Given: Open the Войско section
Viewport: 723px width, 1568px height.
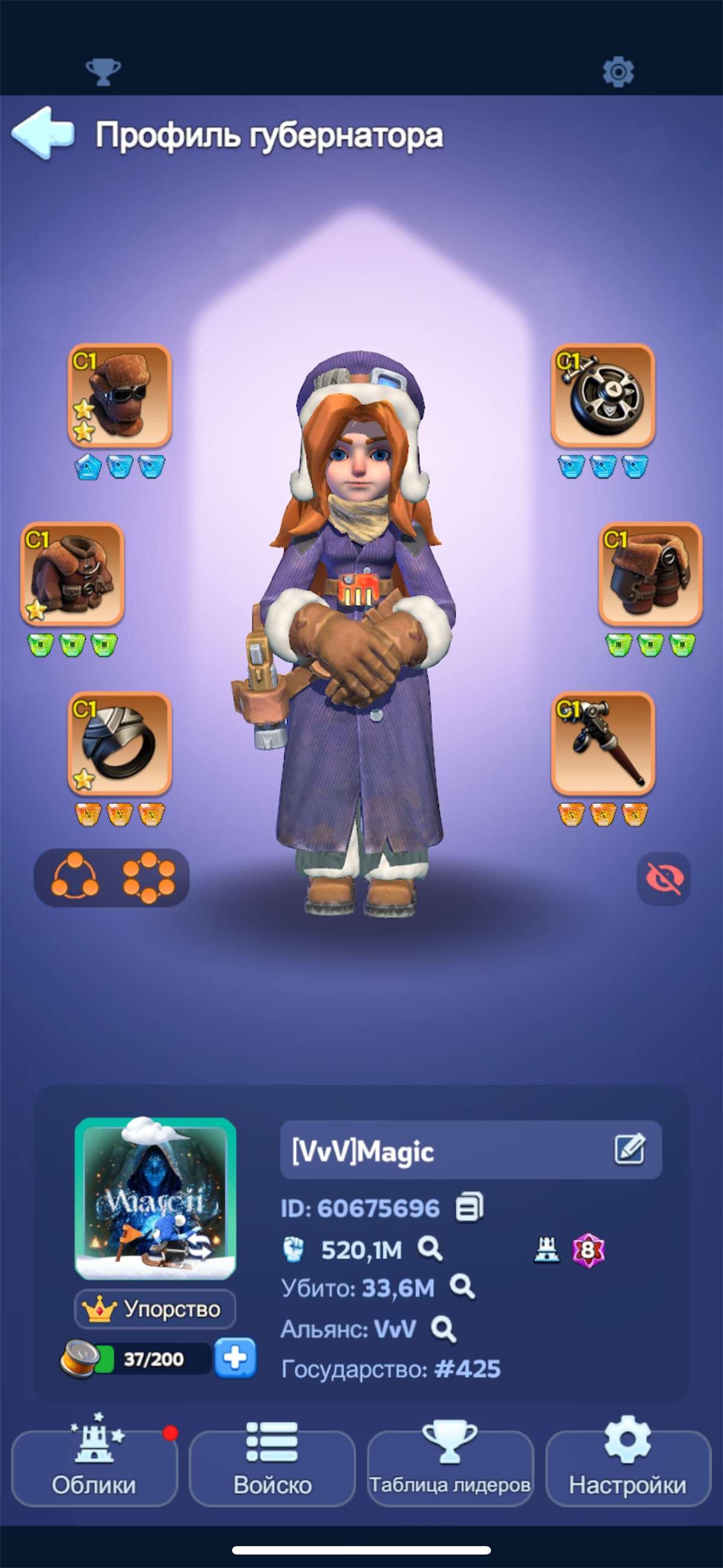Looking at the screenshot, I should click(272, 1467).
